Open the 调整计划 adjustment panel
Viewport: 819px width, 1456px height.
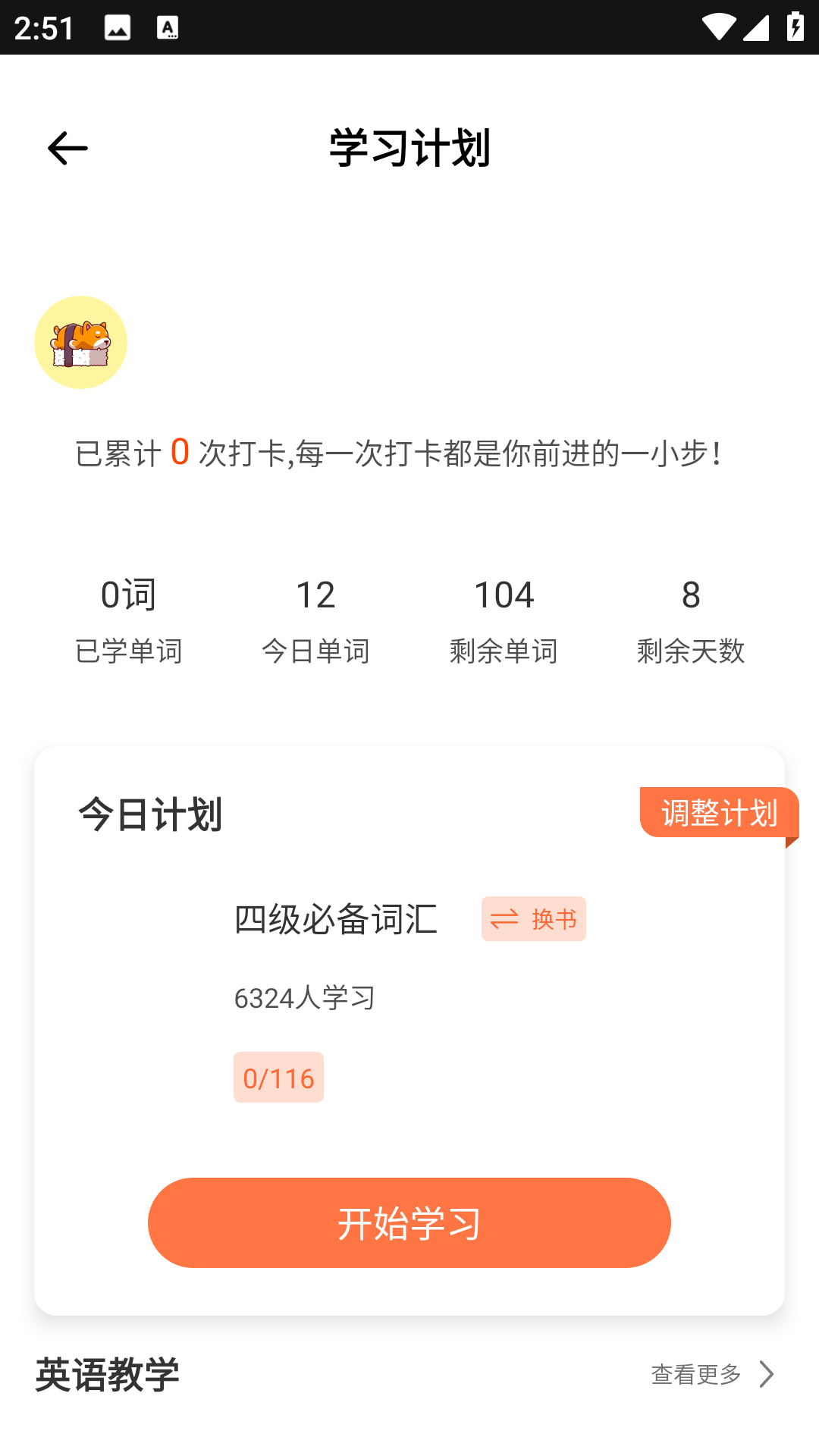[x=717, y=811]
